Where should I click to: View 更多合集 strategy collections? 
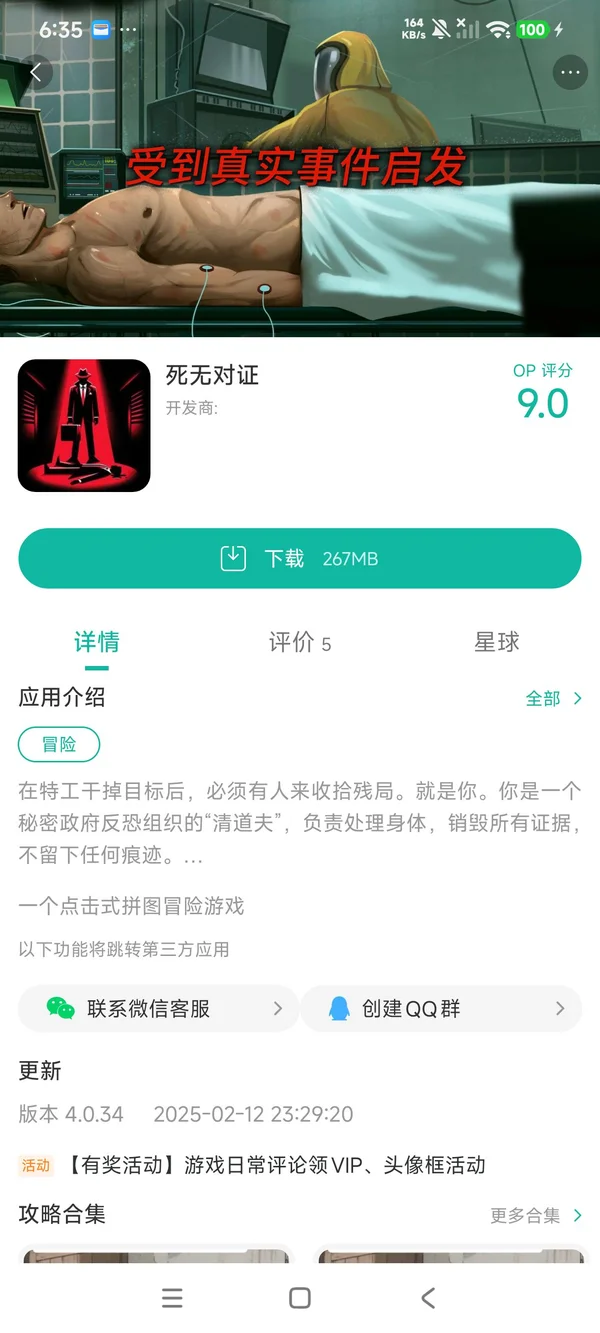point(535,1216)
